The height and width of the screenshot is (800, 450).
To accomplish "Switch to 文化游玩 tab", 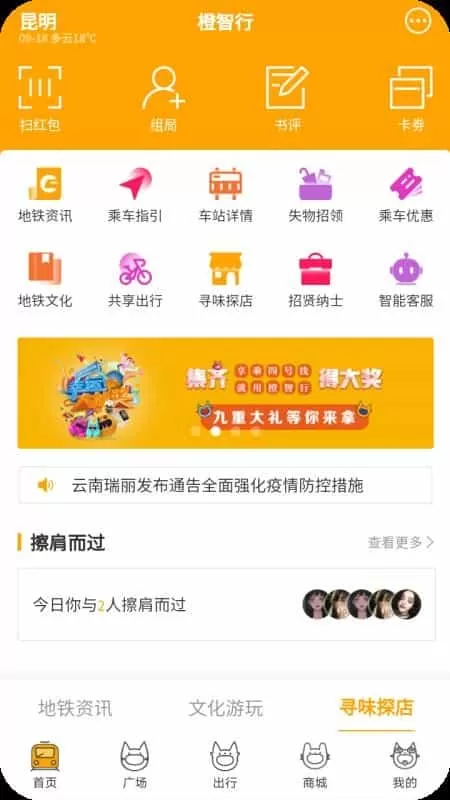I will [226, 708].
